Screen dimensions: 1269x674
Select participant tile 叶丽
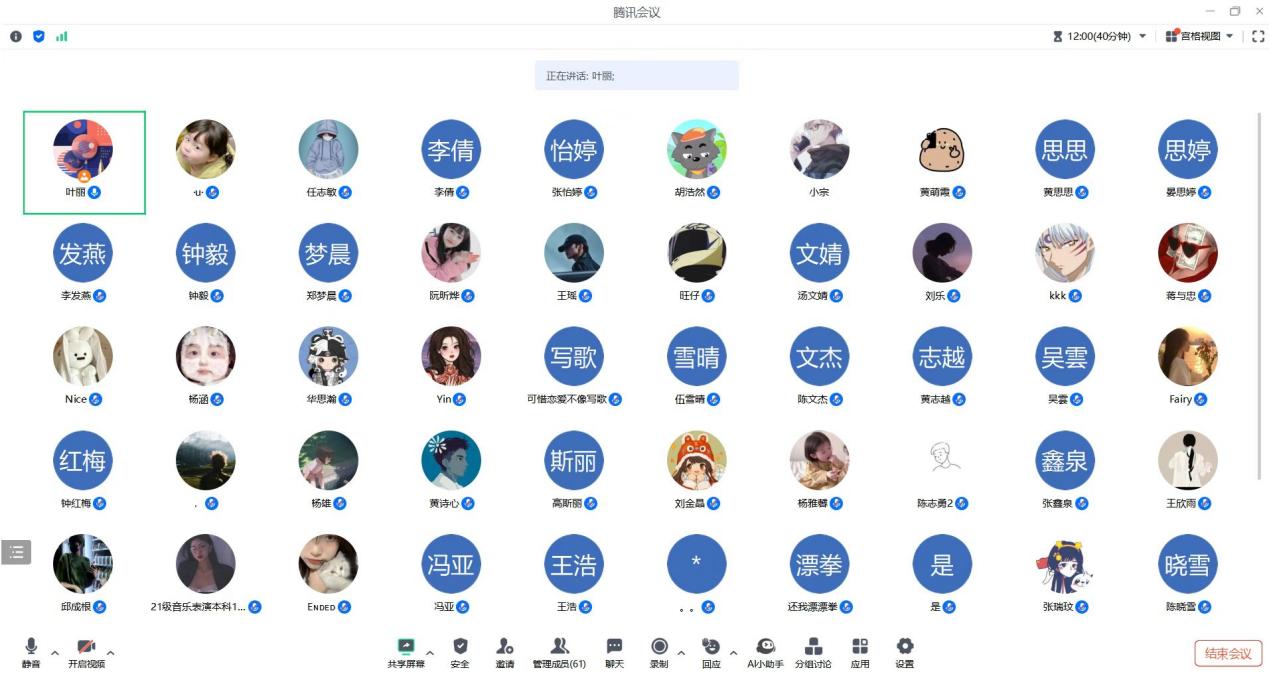coord(84,162)
